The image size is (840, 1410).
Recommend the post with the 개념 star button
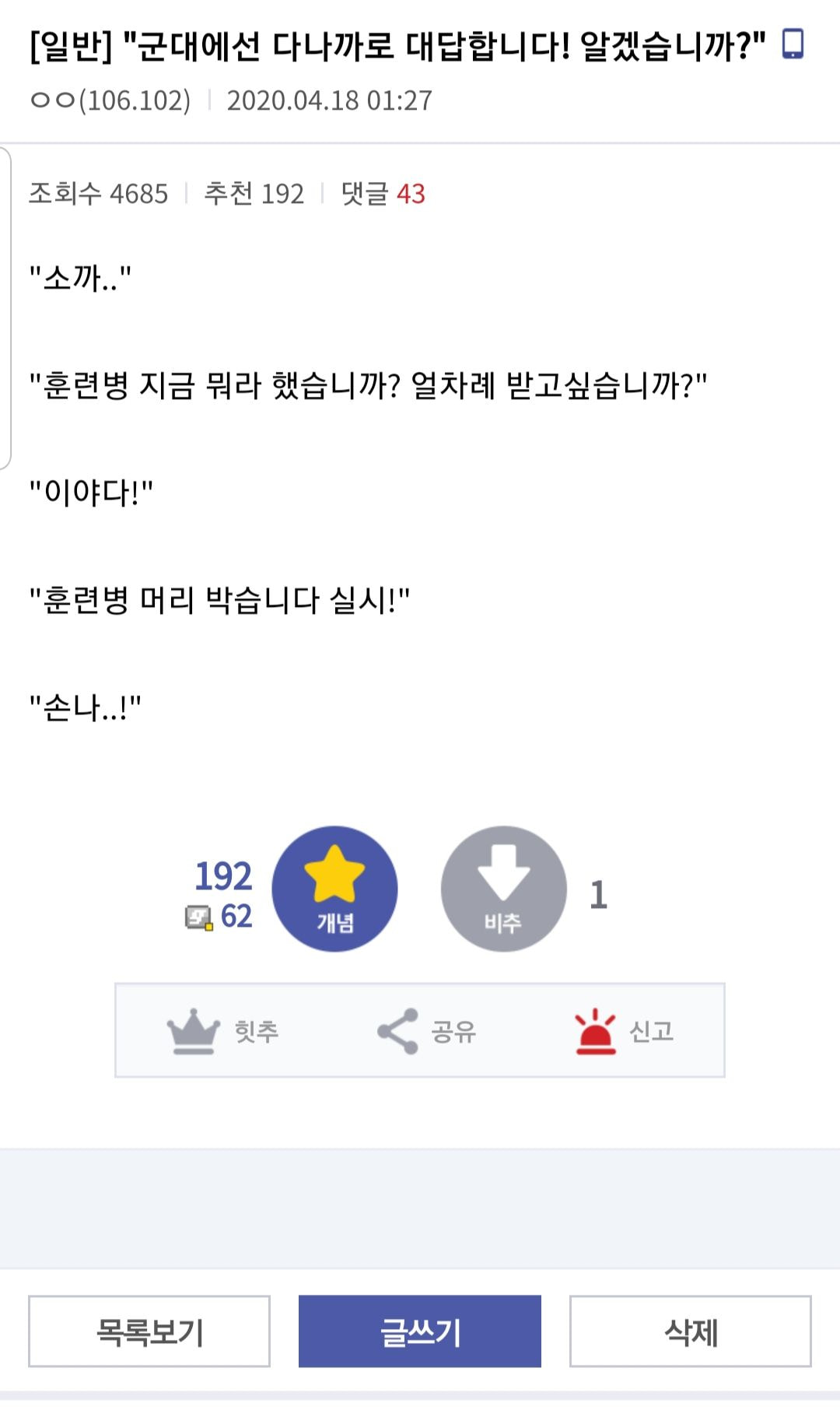coord(334,889)
